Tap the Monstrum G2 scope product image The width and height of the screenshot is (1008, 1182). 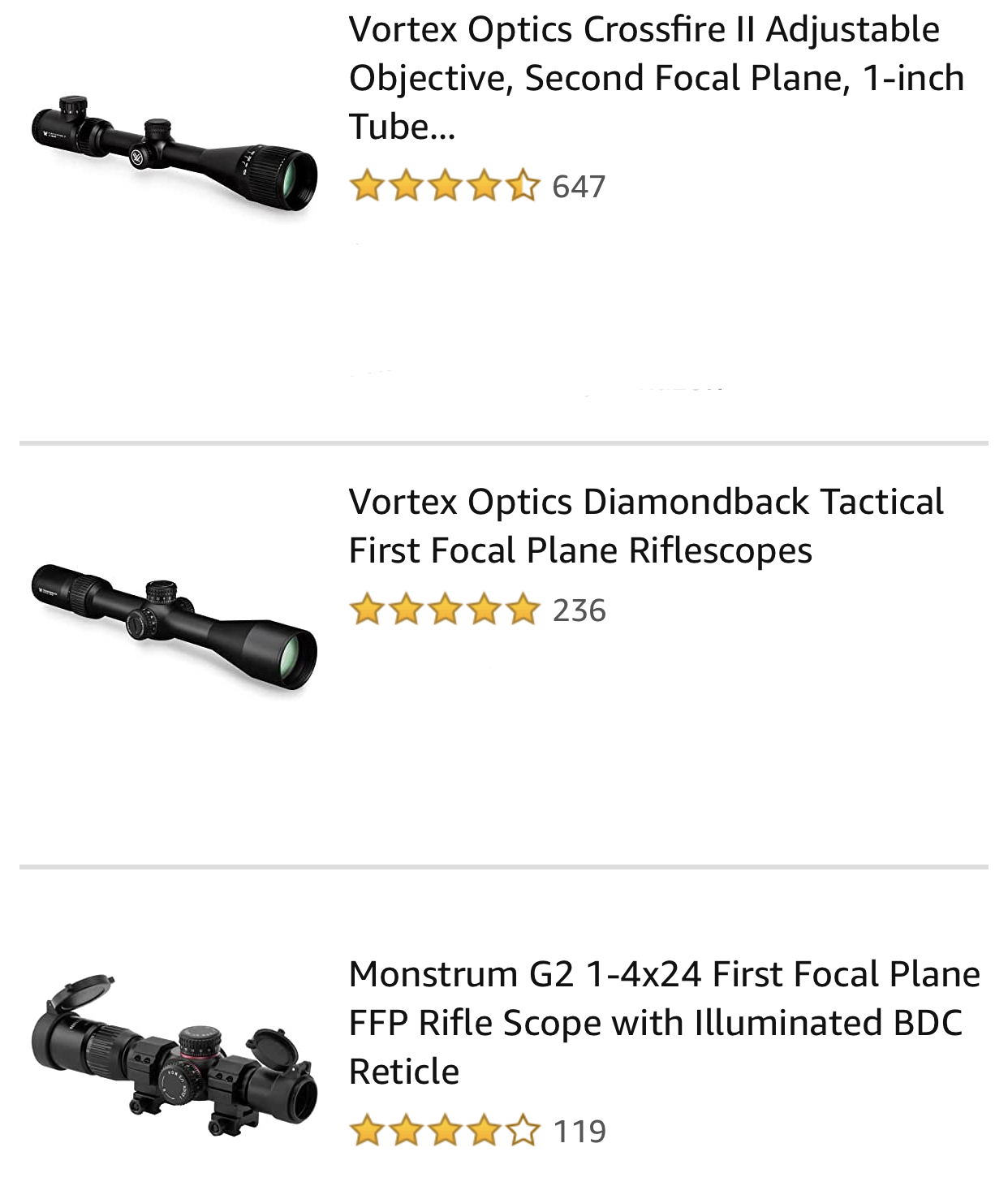click(x=174, y=1052)
